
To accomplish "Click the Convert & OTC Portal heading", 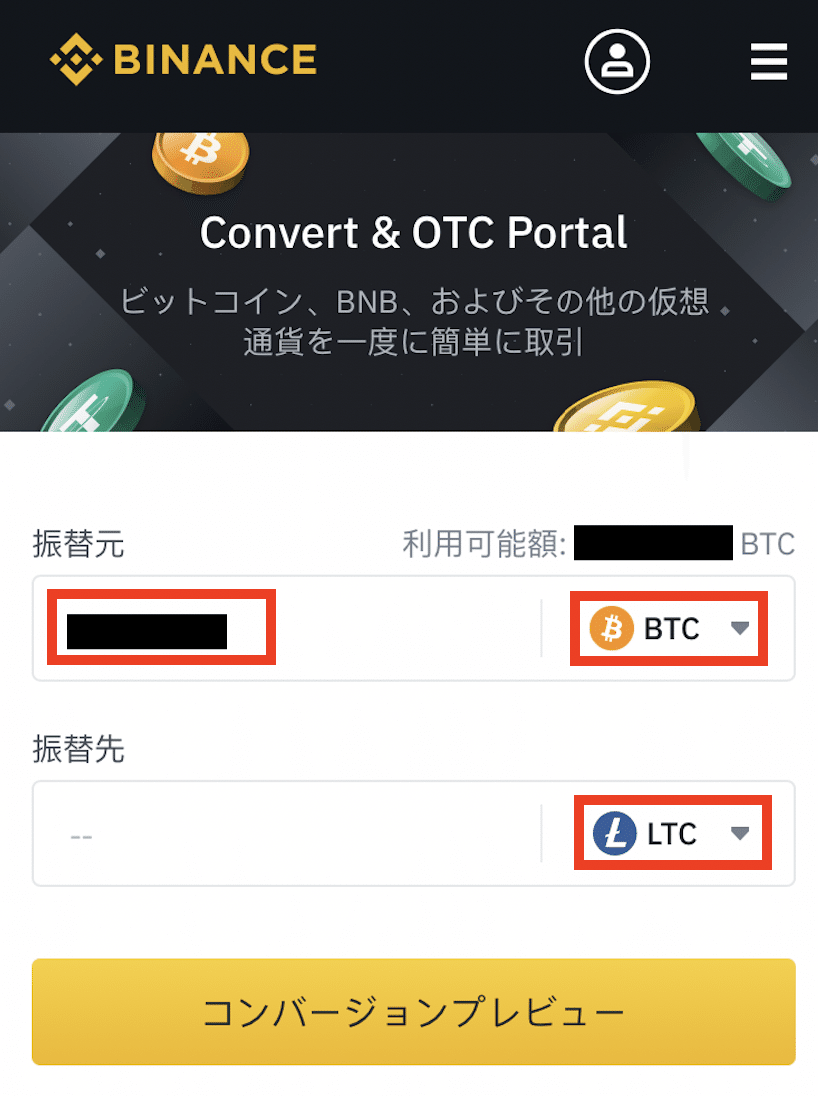I will tap(413, 233).
